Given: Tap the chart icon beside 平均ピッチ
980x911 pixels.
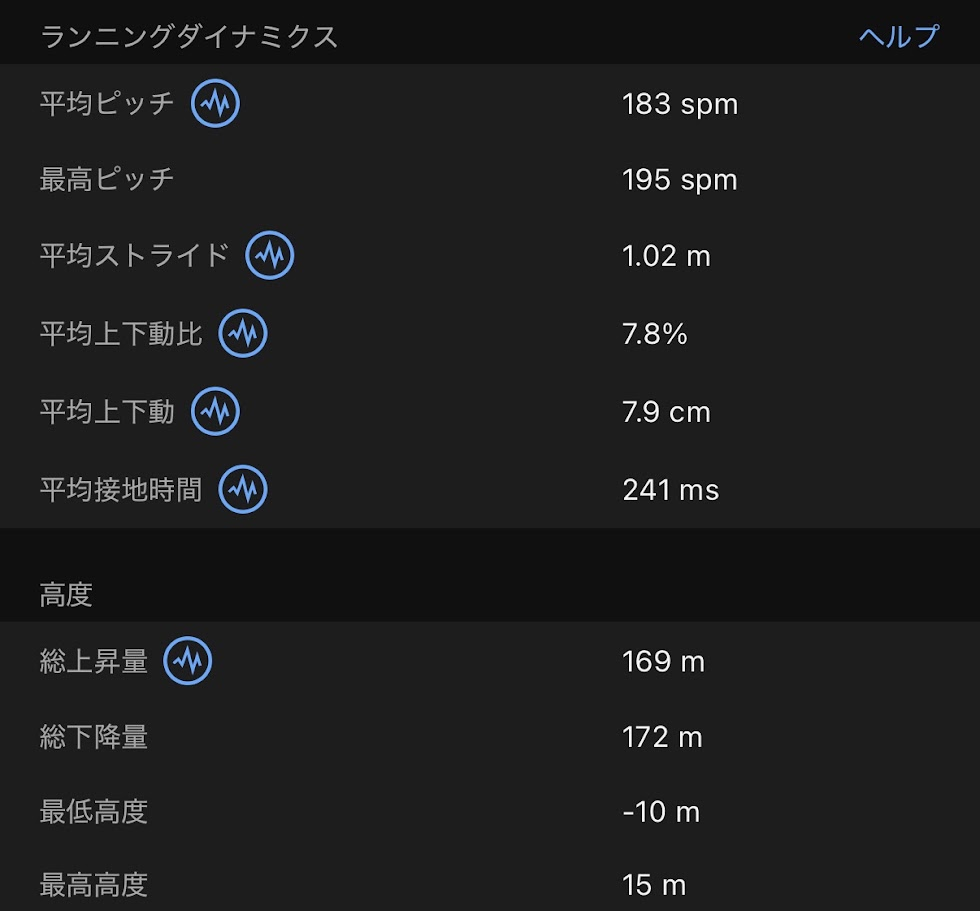Looking at the screenshot, I should click(215, 103).
